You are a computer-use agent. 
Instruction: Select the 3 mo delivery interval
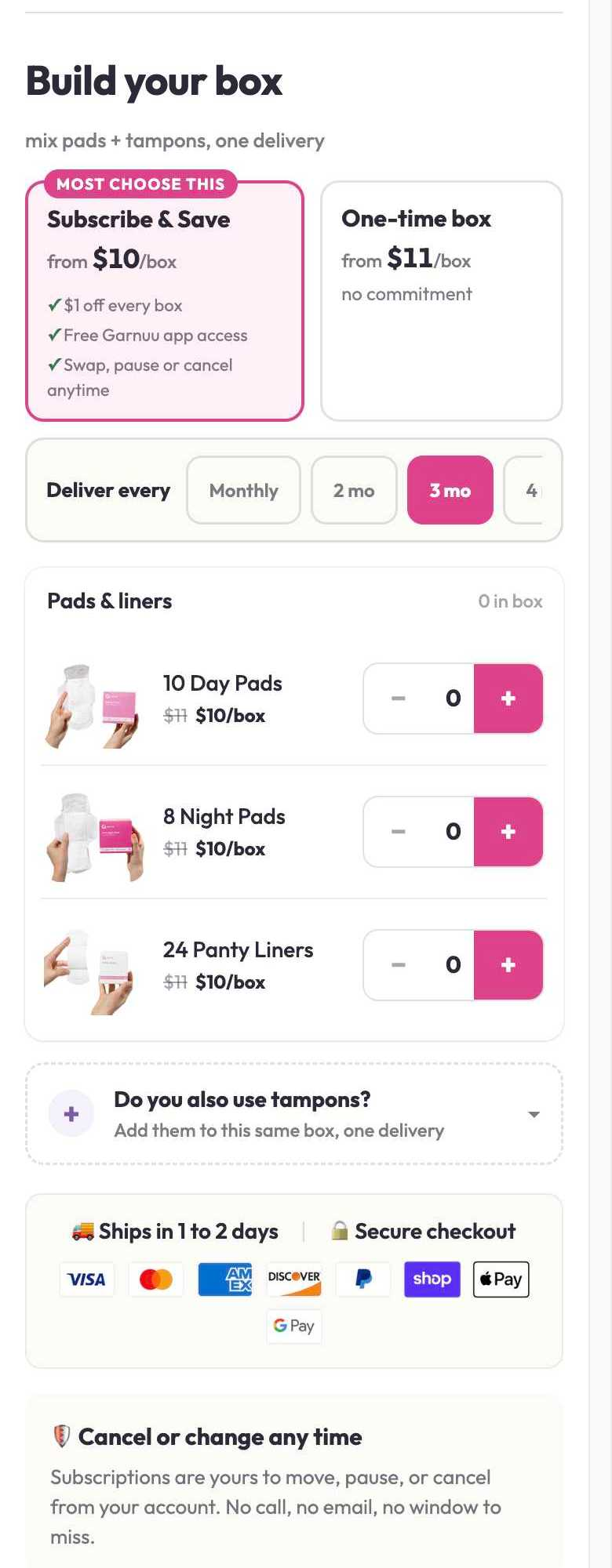click(450, 490)
